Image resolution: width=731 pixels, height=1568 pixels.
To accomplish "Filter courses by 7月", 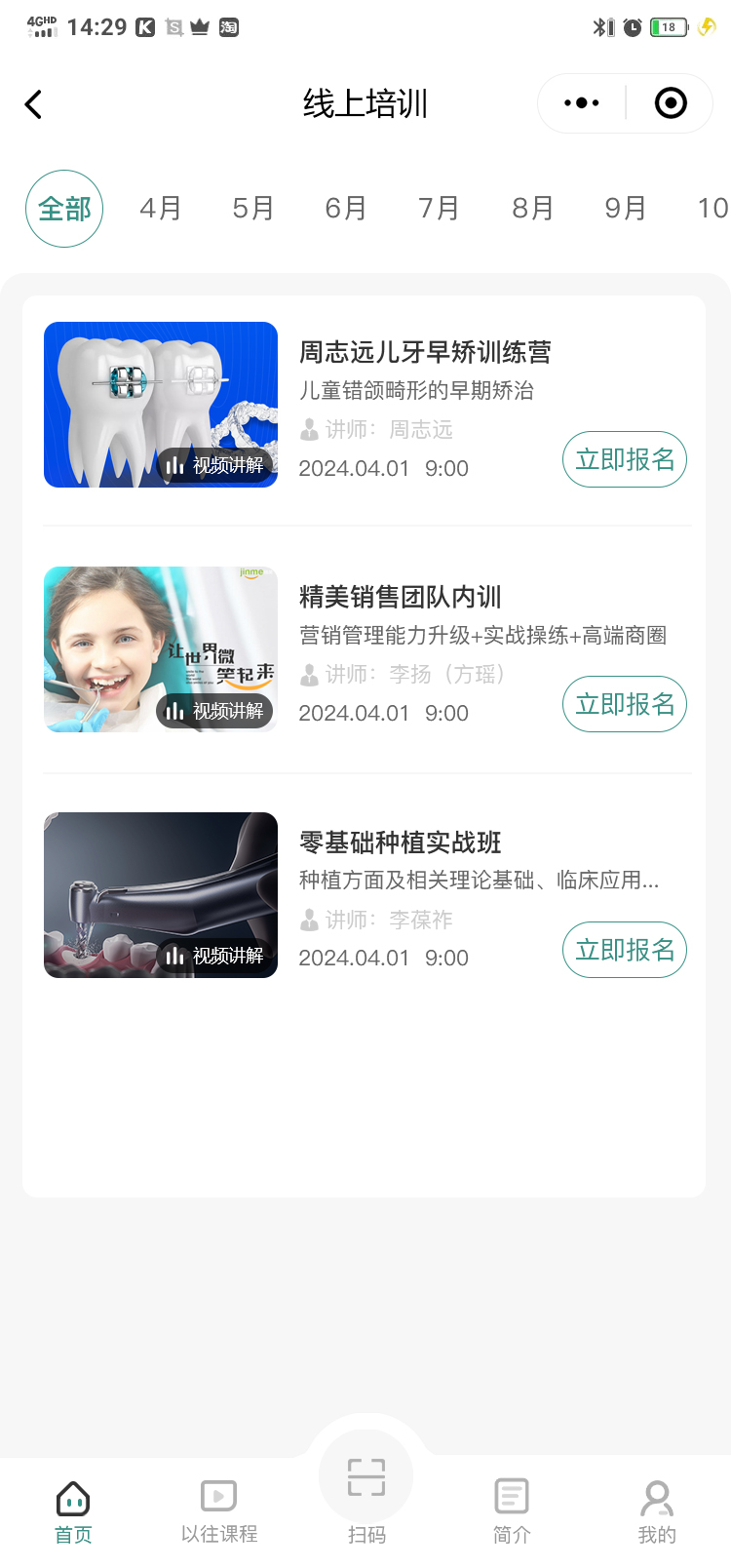I will [439, 209].
